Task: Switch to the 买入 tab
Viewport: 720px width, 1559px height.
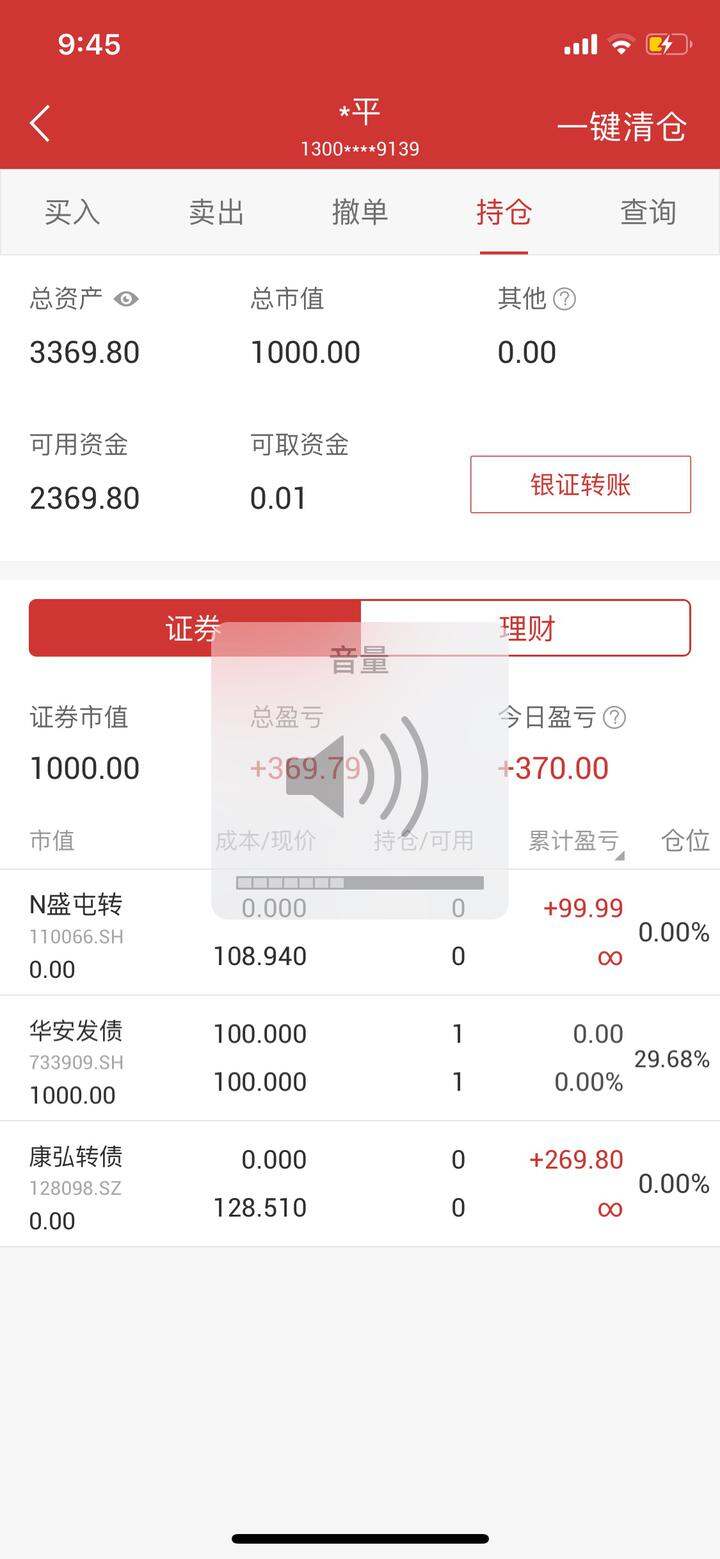Action: (x=72, y=212)
